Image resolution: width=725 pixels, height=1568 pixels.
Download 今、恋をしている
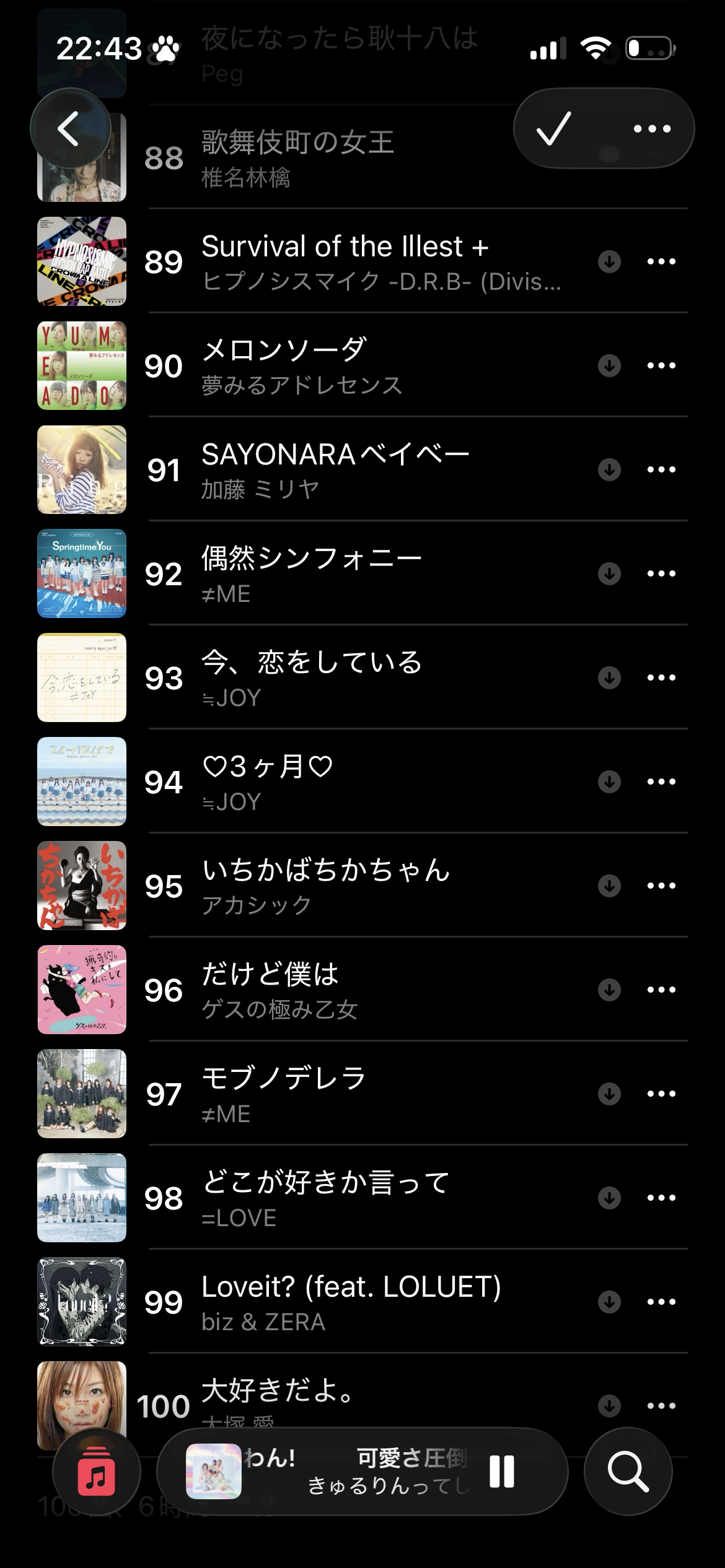(609, 677)
